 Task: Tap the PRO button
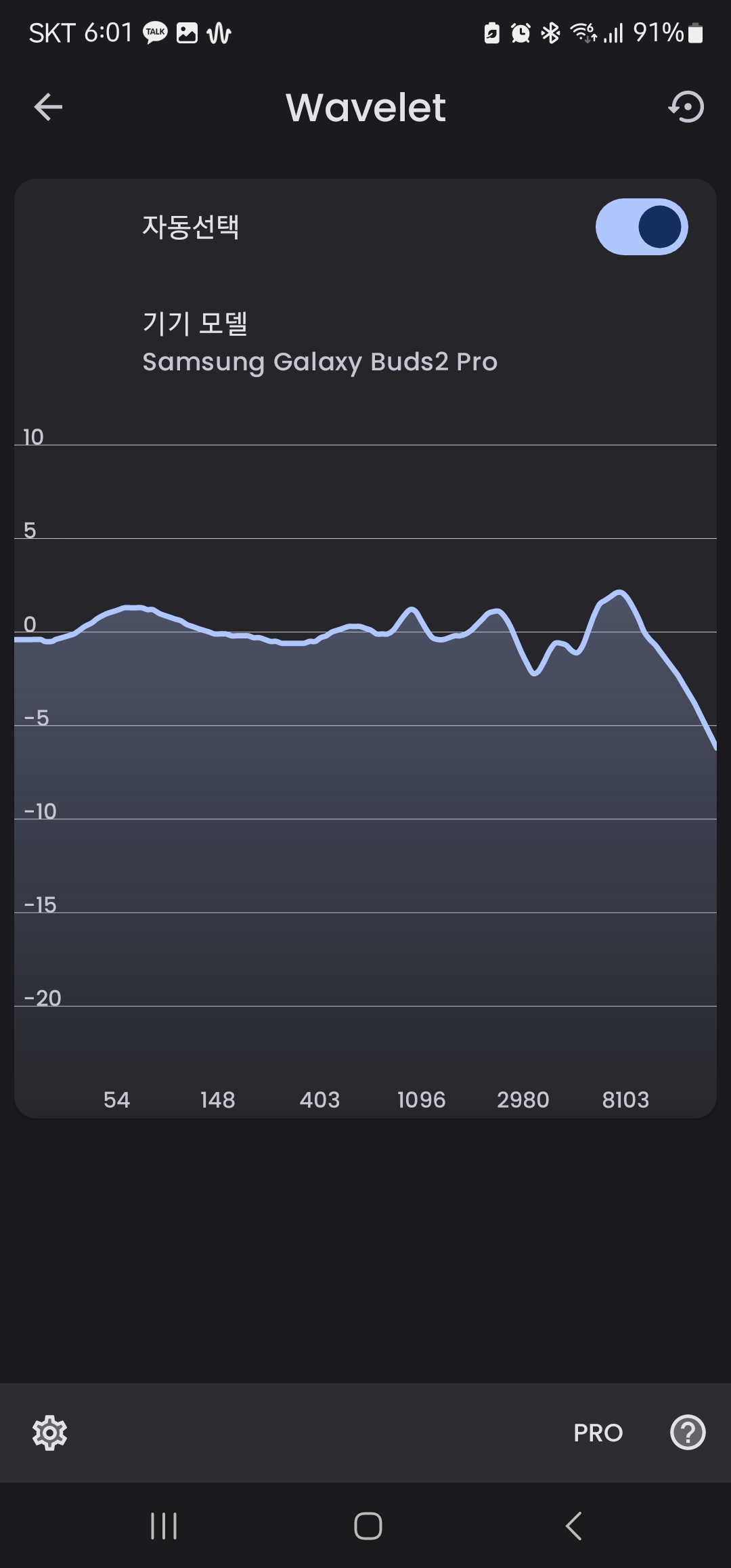point(598,1433)
